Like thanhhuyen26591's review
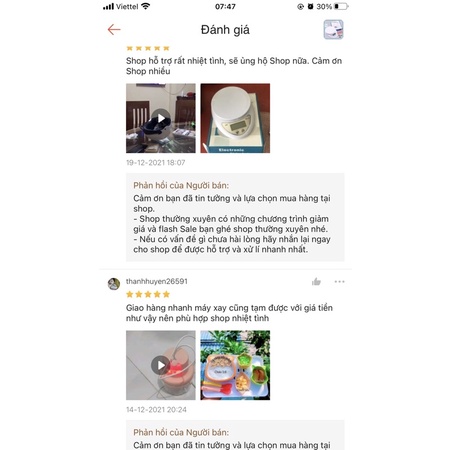The width and height of the screenshot is (450, 450). (316, 282)
